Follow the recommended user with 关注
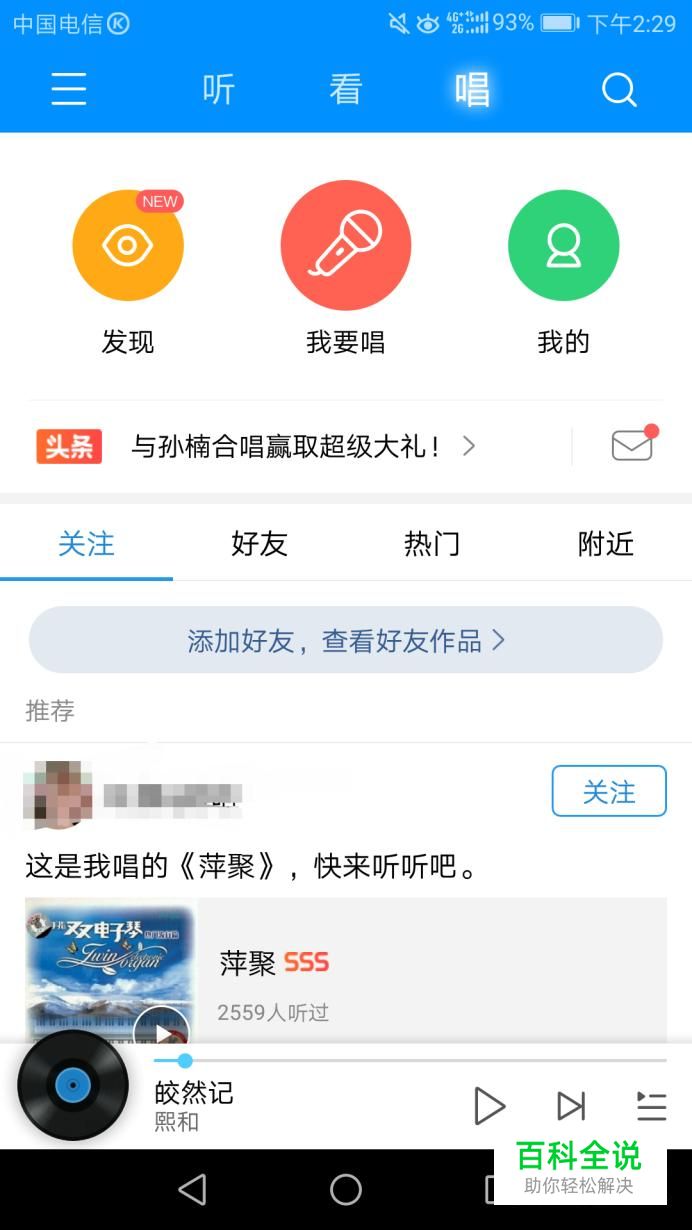 click(x=608, y=792)
